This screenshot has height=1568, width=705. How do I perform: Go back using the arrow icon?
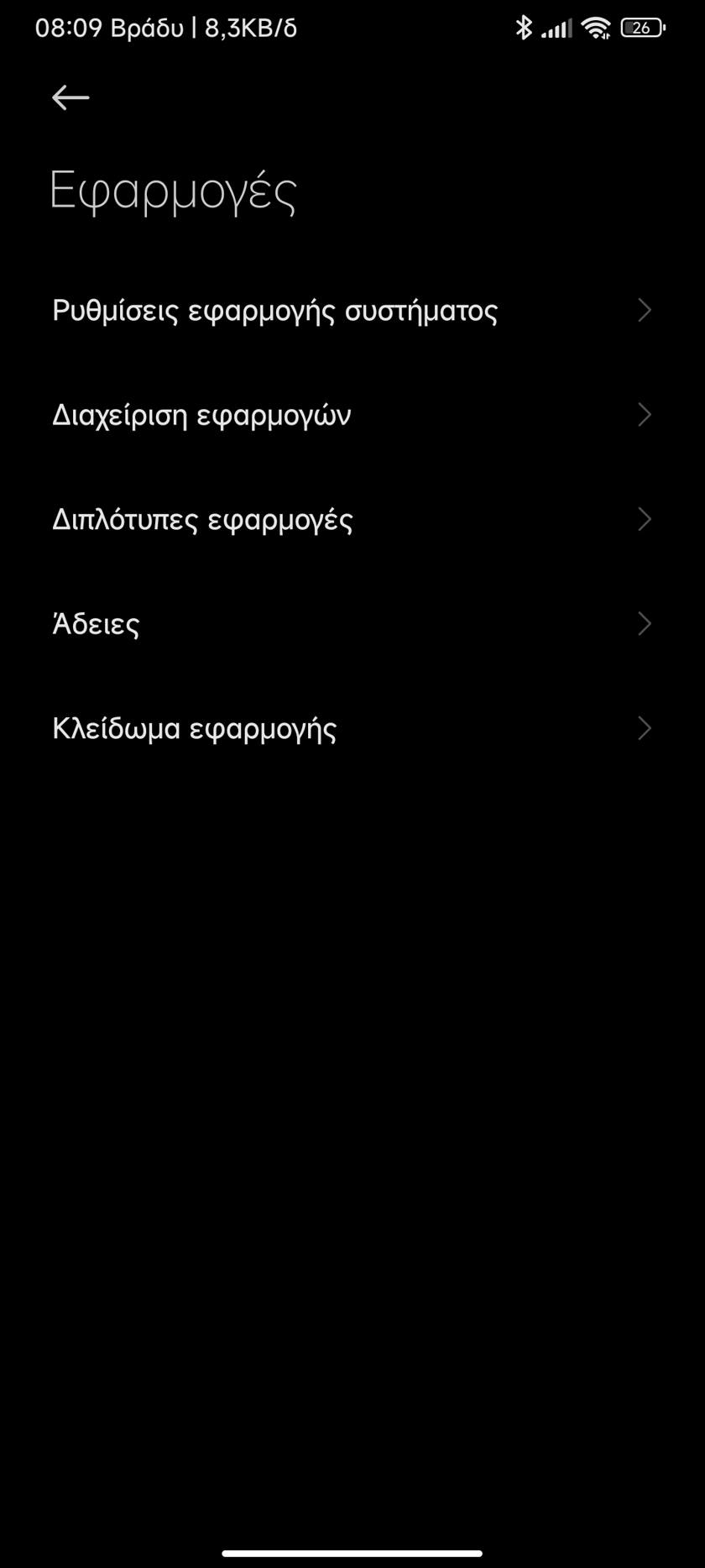pos(70,98)
